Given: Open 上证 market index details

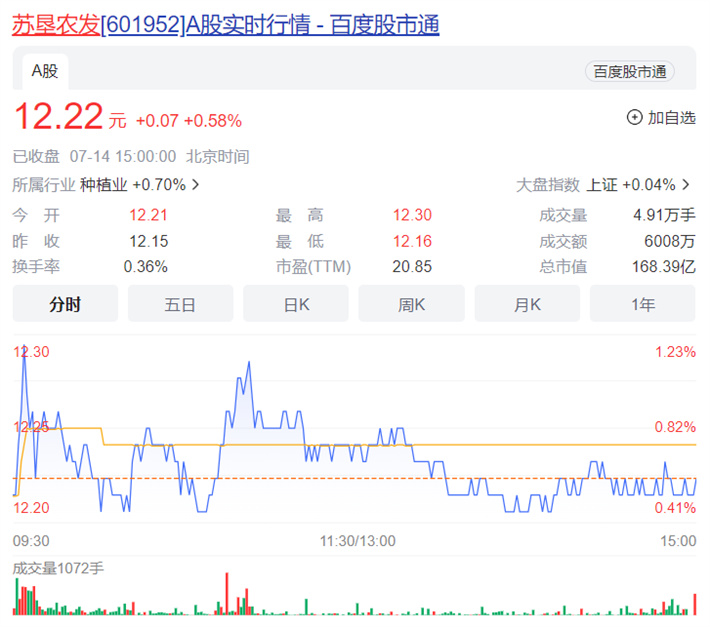Looking at the screenshot, I should tap(638, 184).
